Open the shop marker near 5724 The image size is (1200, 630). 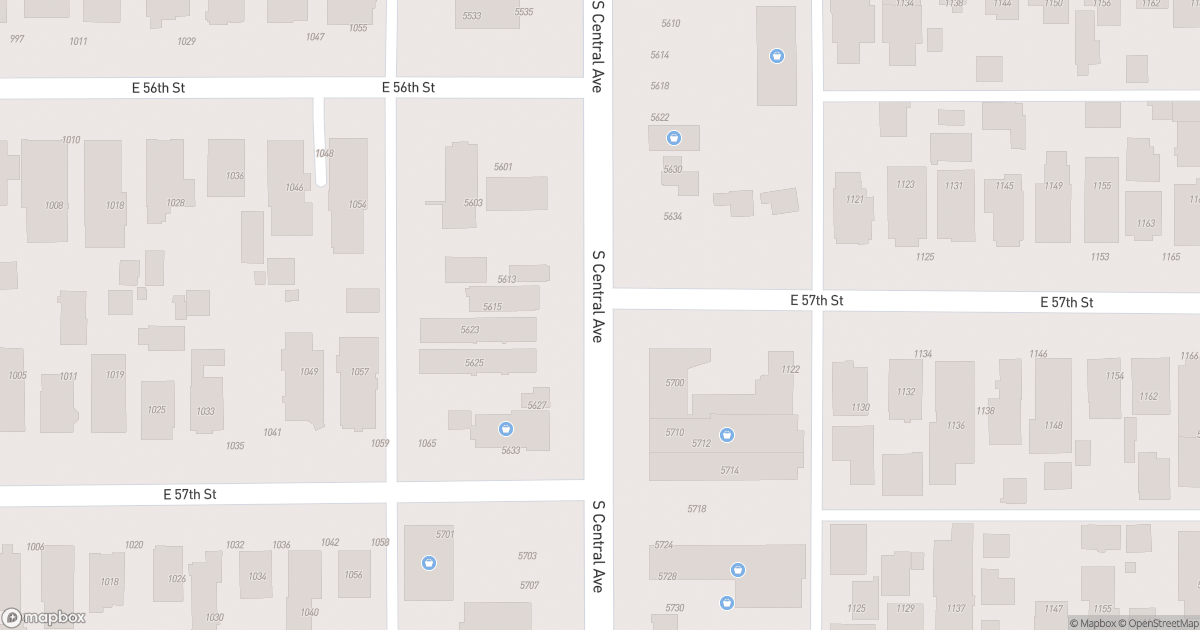click(x=738, y=570)
